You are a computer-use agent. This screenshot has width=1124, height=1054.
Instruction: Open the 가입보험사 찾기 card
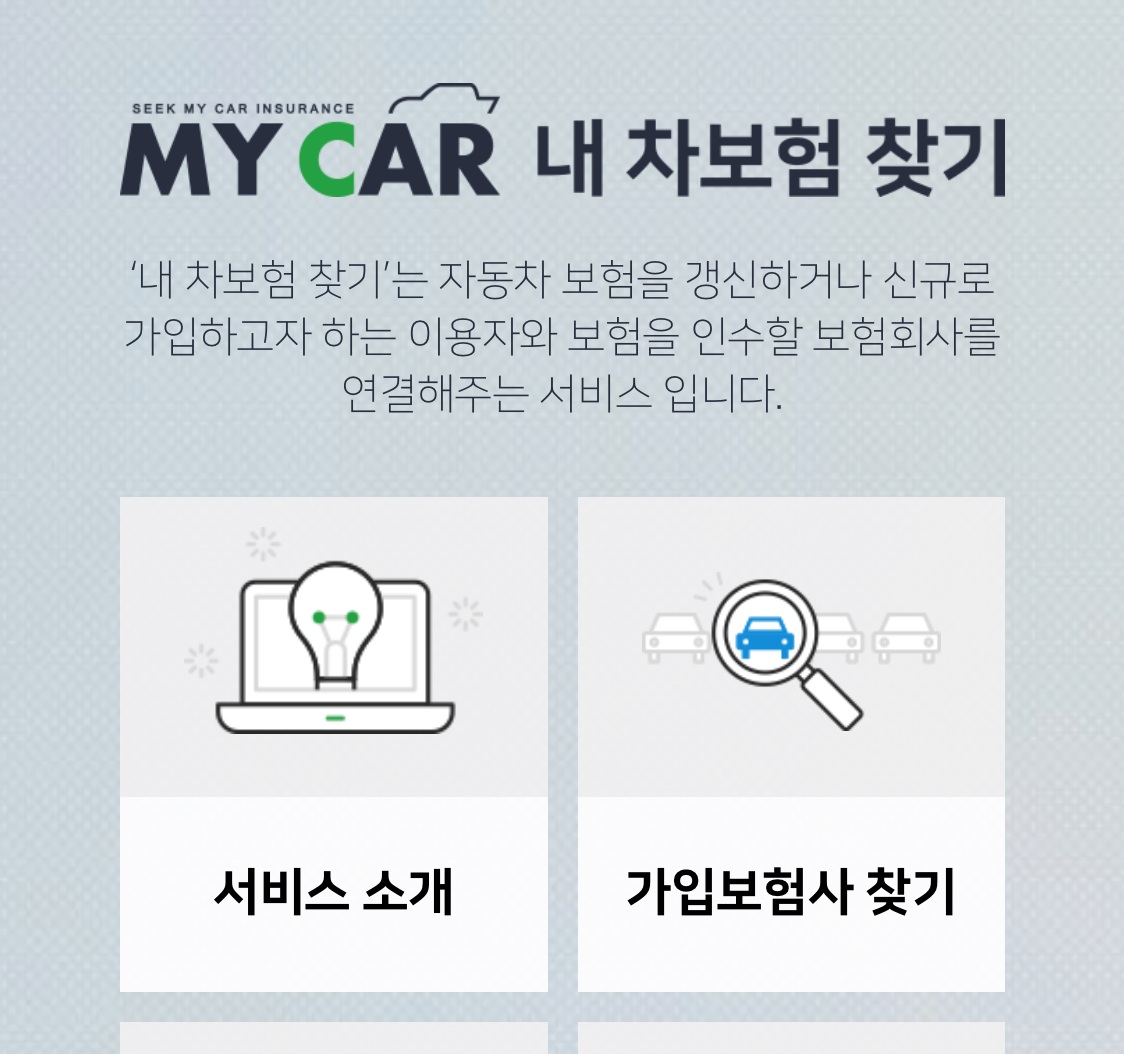pos(791,743)
